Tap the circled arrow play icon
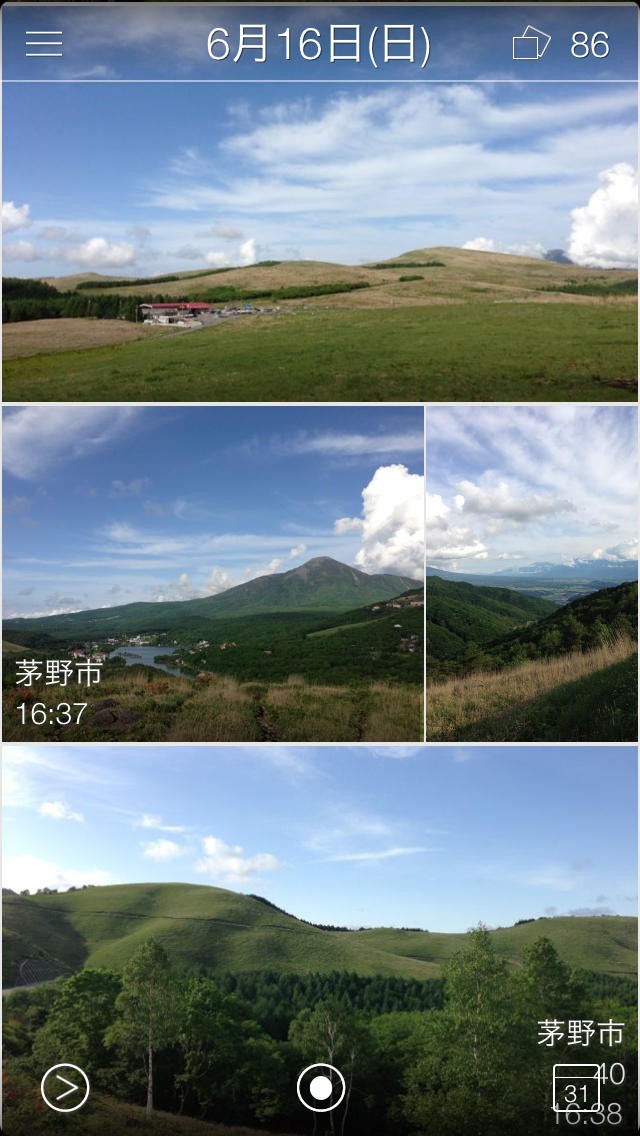This screenshot has width=640, height=1136. (65, 1087)
